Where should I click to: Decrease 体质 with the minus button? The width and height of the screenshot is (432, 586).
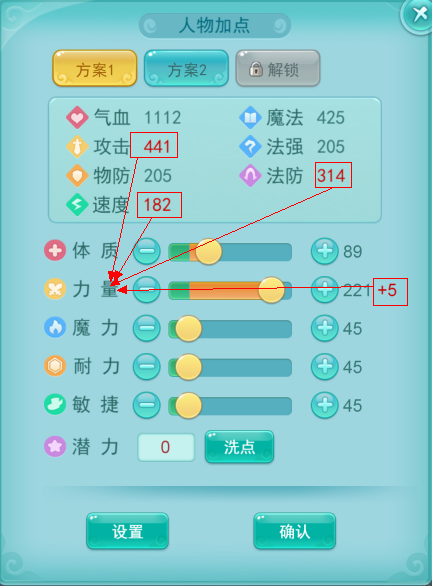[147, 251]
